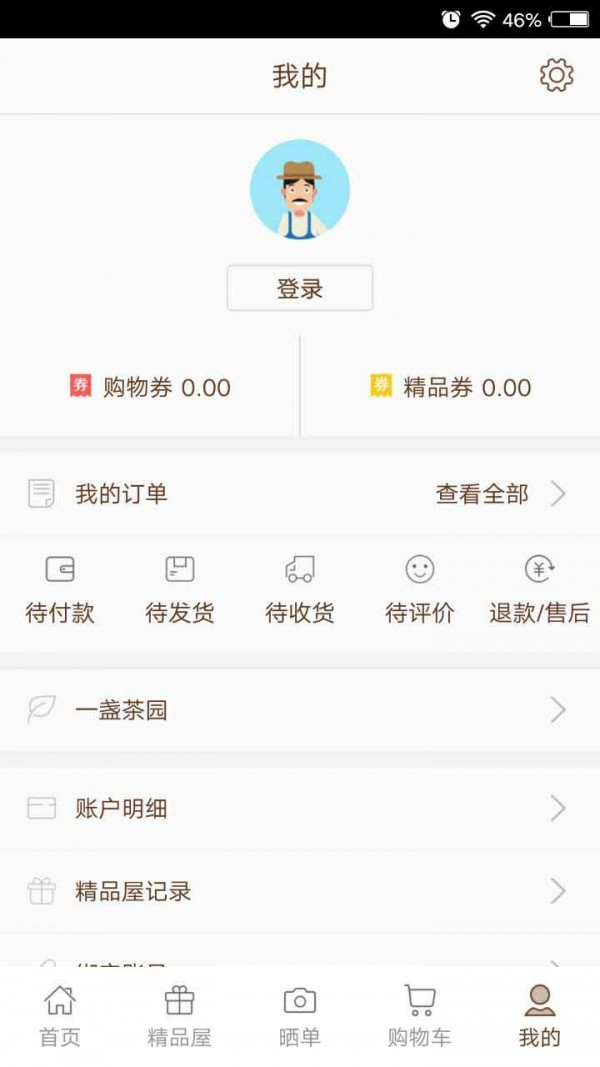This screenshot has height=1067, width=600.
Task: Tap the 登录 login button
Action: pyautogui.click(x=300, y=289)
